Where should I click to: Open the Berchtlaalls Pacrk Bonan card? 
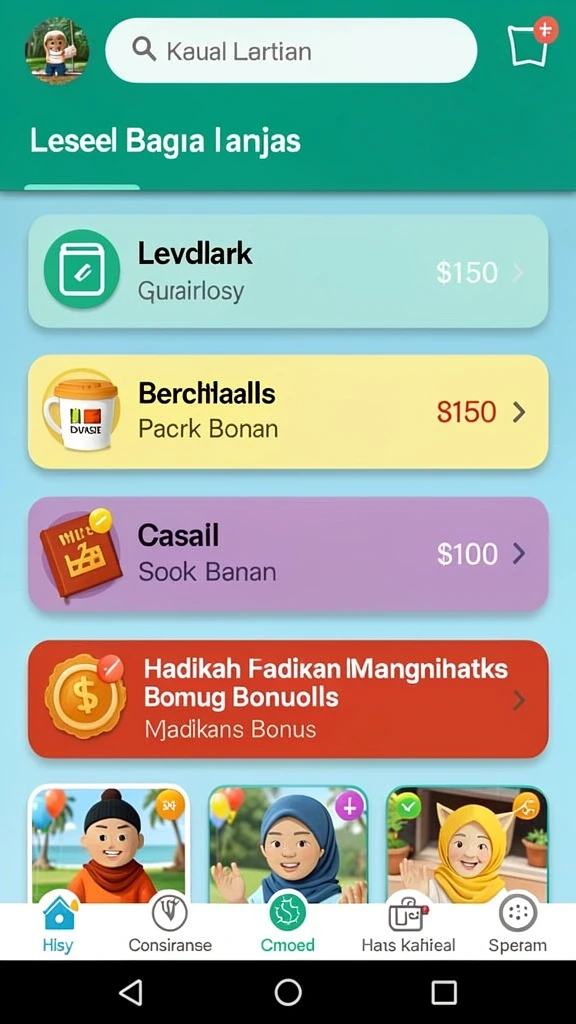click(288, 412)
